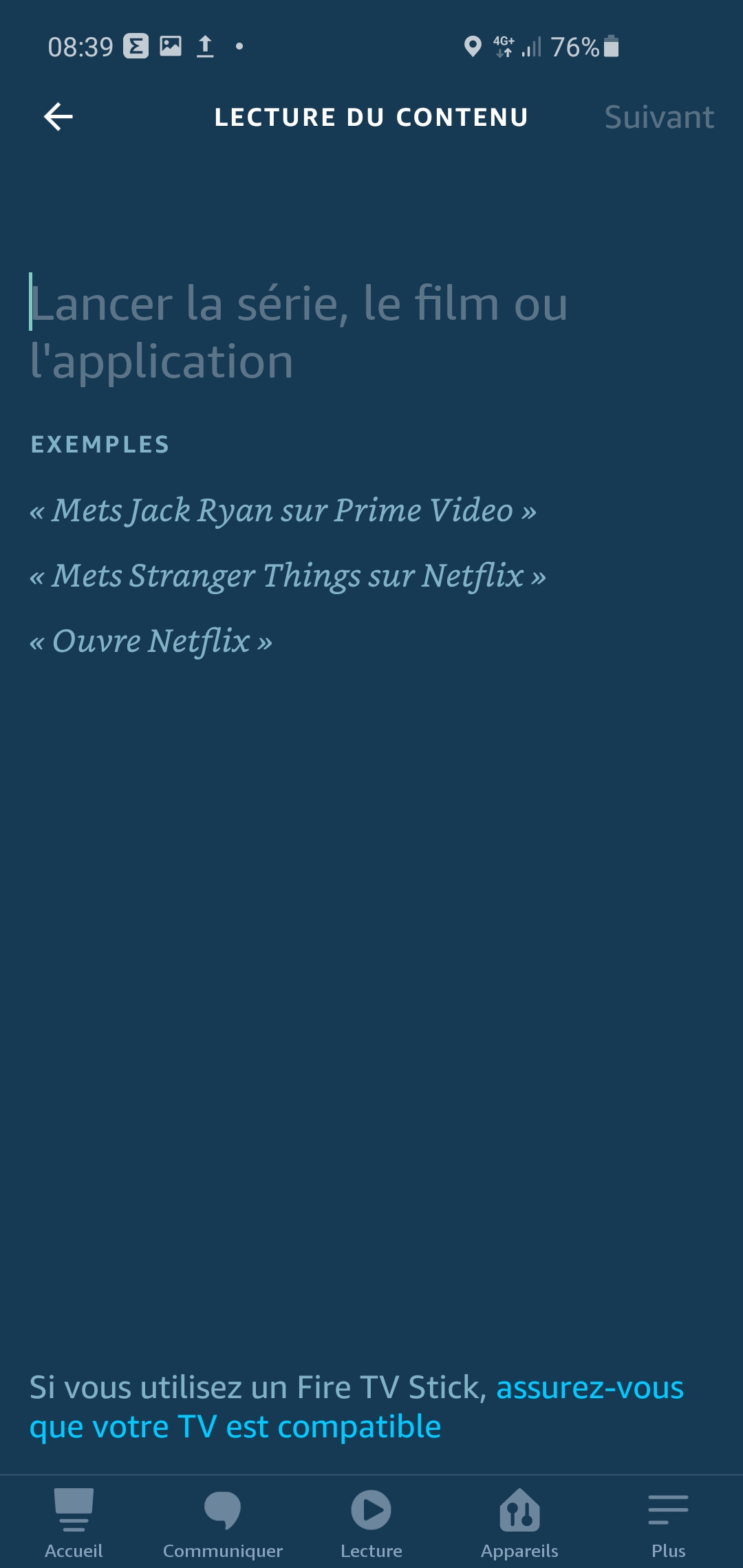Tap Suivant to continue
This screenshot has height=1568, width=743.
[x=659, y=117]
